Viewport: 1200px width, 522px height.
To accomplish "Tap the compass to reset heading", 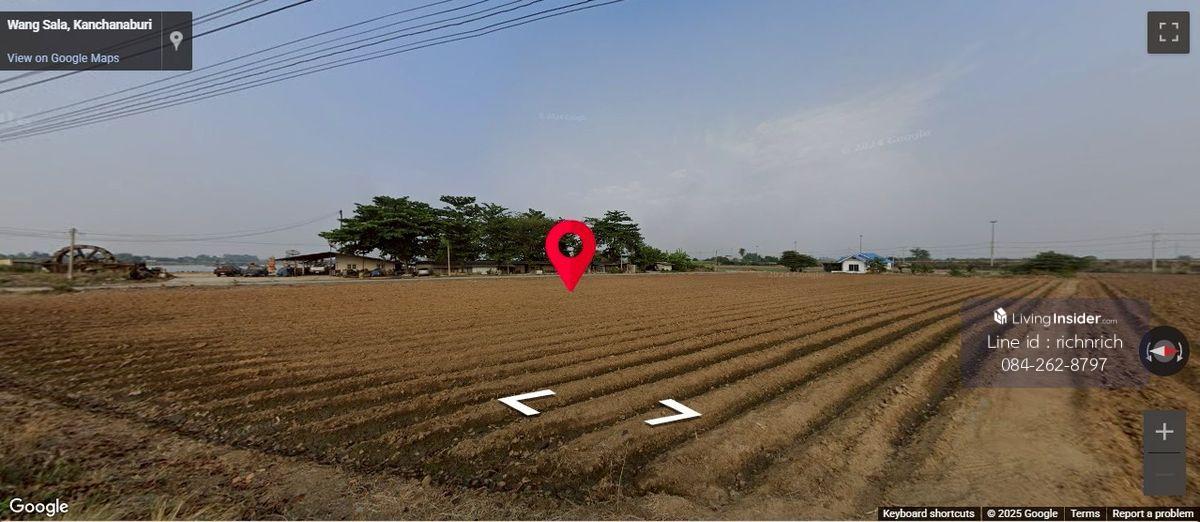I will point(1164,351).
